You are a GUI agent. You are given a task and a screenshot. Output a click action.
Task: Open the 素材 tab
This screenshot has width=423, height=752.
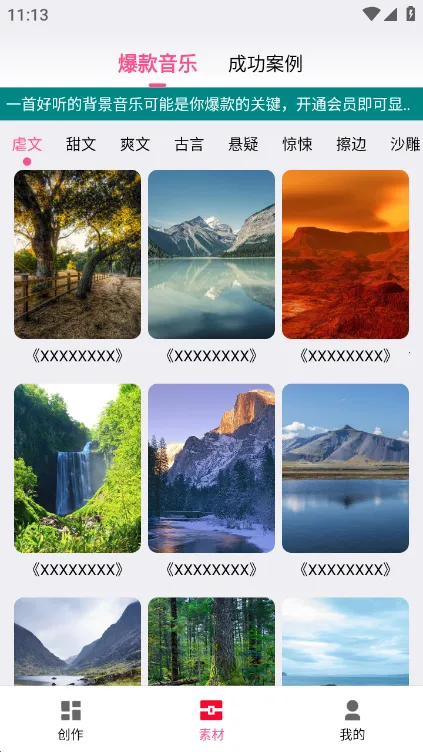212,720
